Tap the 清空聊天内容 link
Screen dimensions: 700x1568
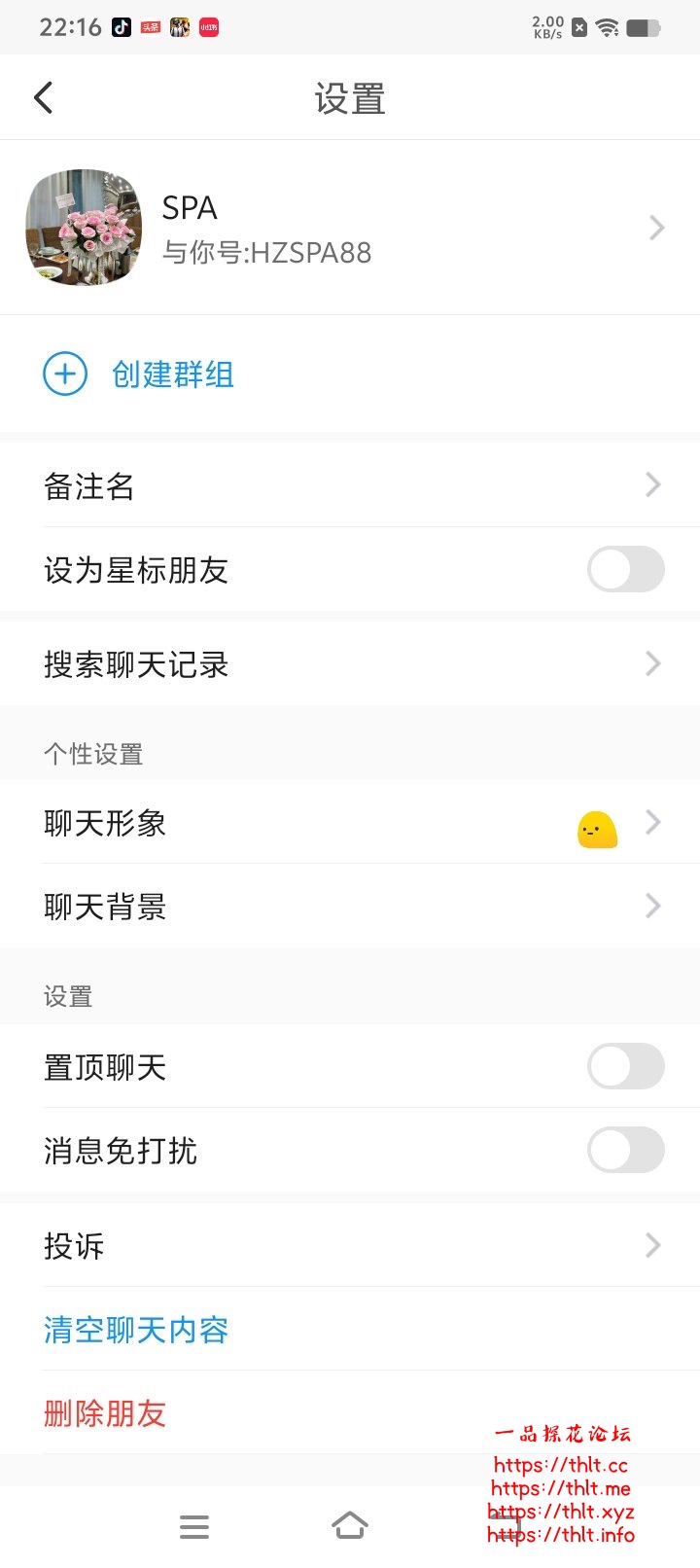pos(135,1330)
